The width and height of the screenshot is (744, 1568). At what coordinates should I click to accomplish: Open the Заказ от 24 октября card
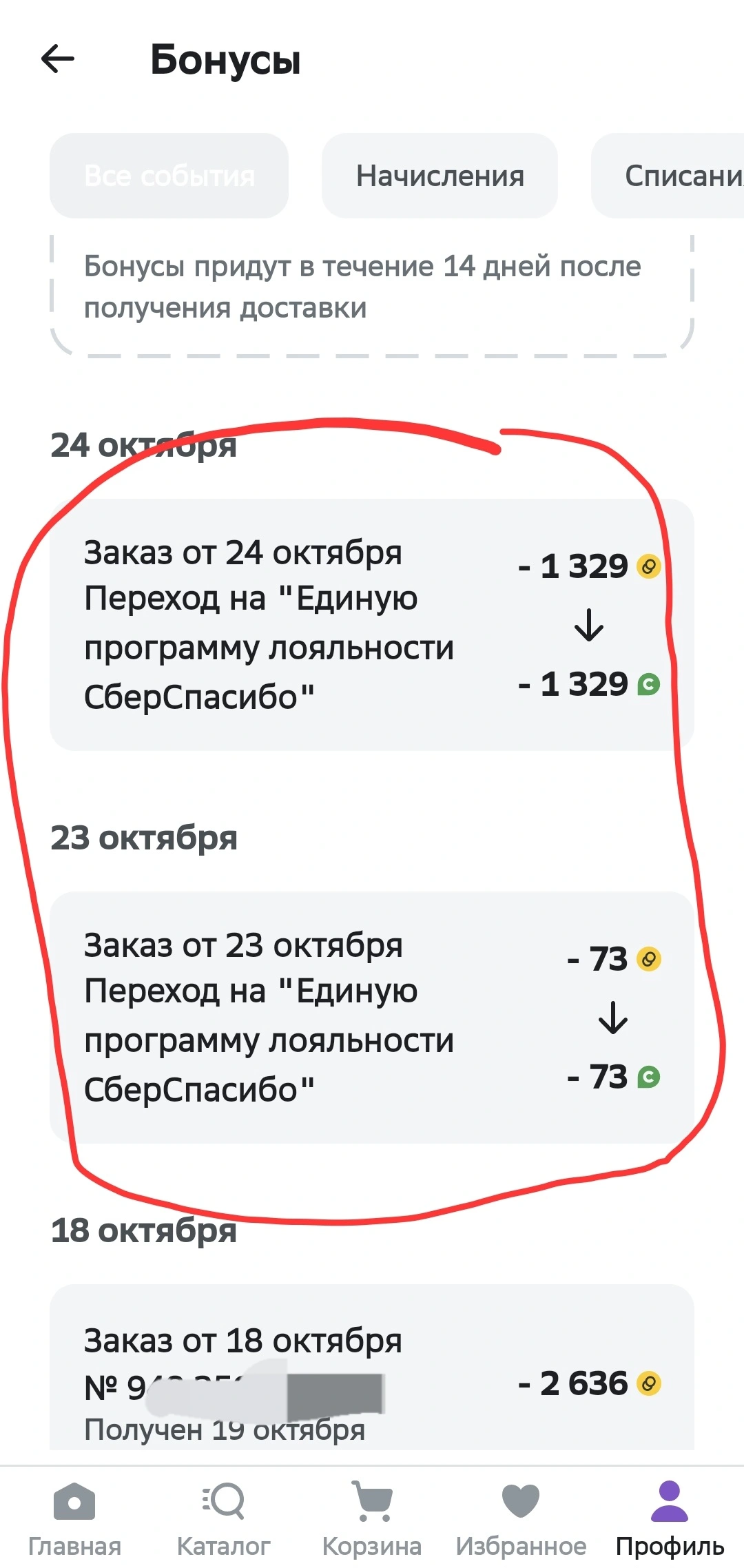pyautogui.click(x=372, y=625)
